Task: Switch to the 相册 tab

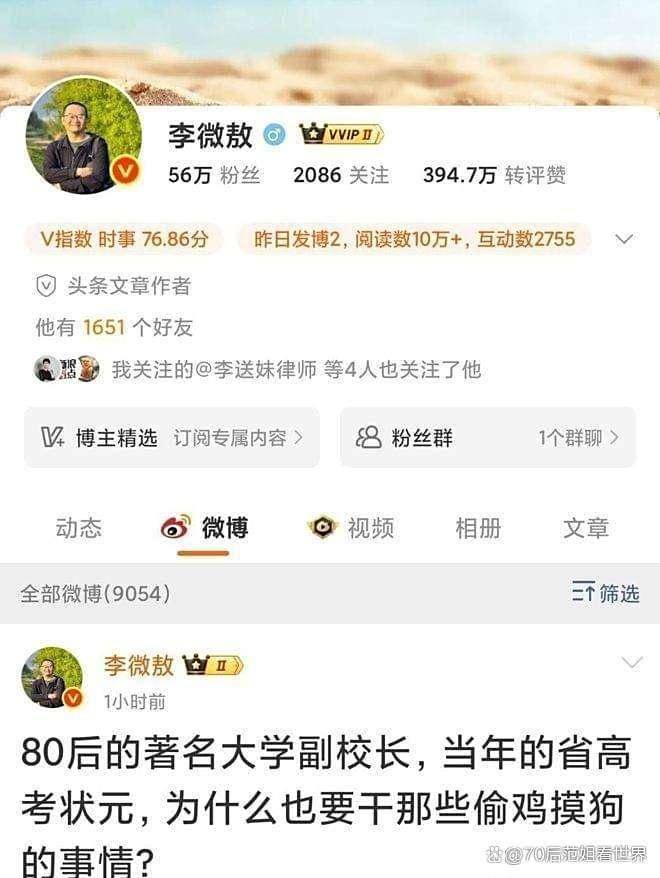Action: pyautogui.click(x=478, y=528)
